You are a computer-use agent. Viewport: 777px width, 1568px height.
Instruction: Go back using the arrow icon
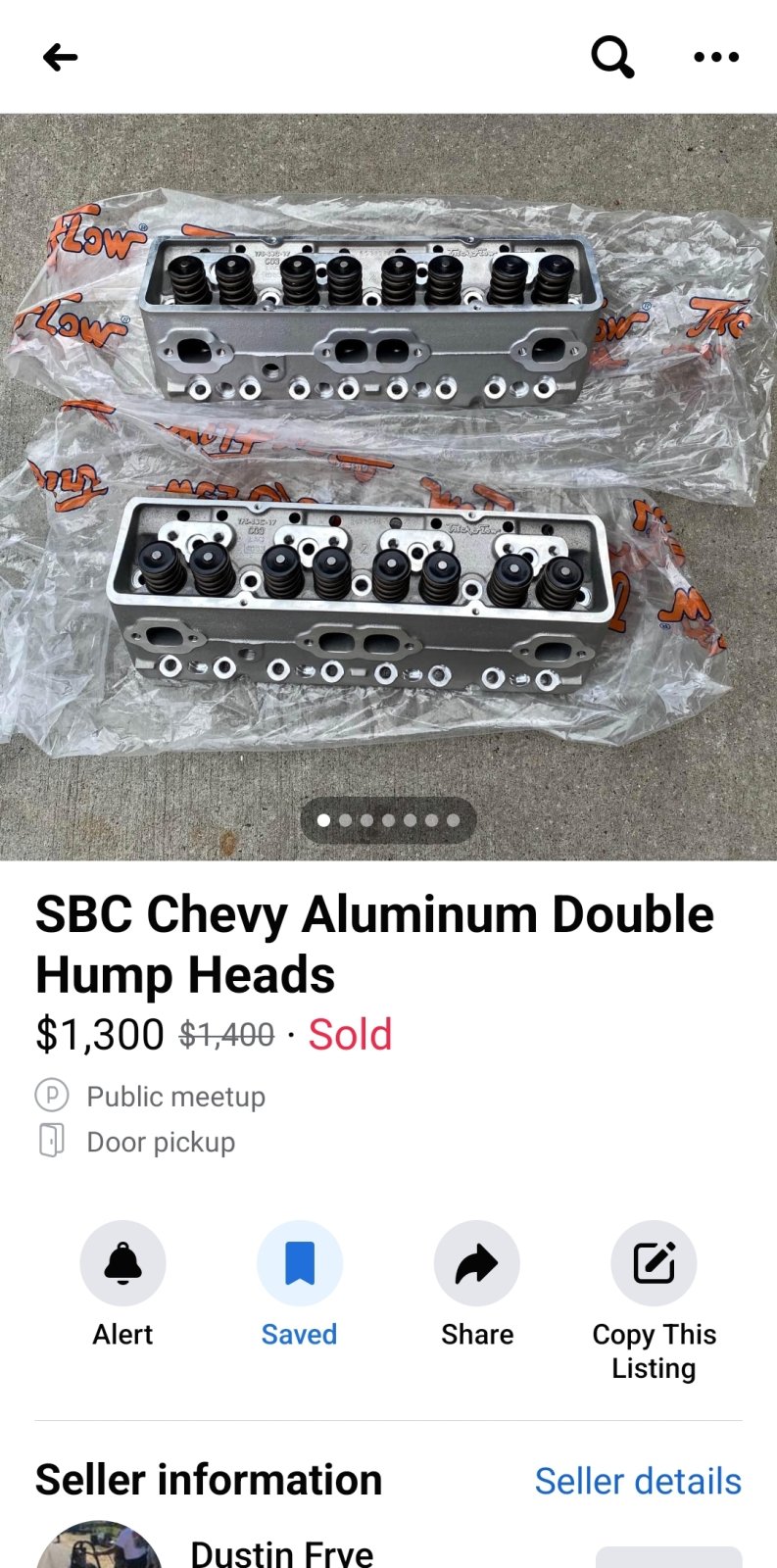coord(60,57)
